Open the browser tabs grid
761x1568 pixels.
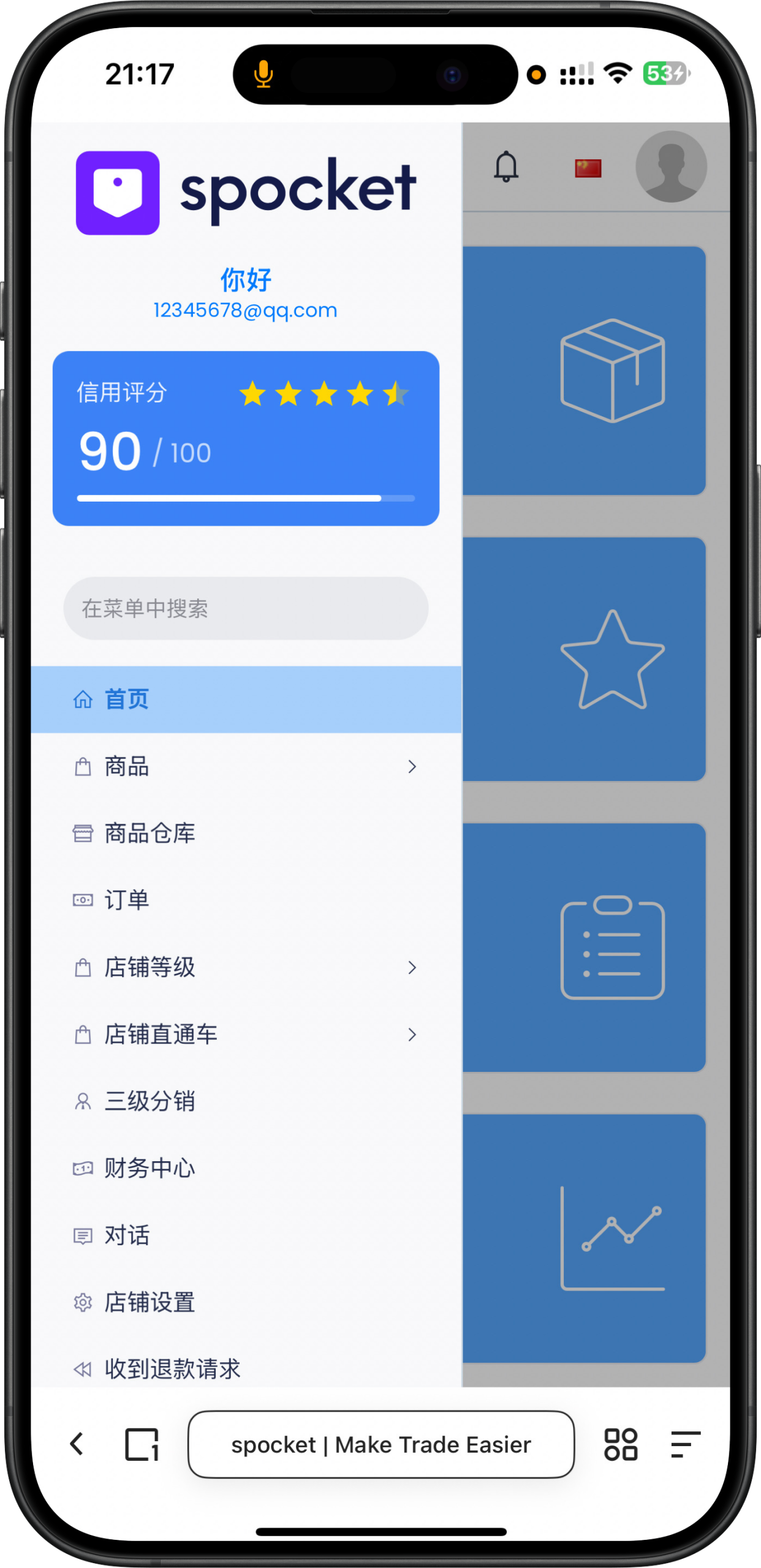tap(620, 1444)
